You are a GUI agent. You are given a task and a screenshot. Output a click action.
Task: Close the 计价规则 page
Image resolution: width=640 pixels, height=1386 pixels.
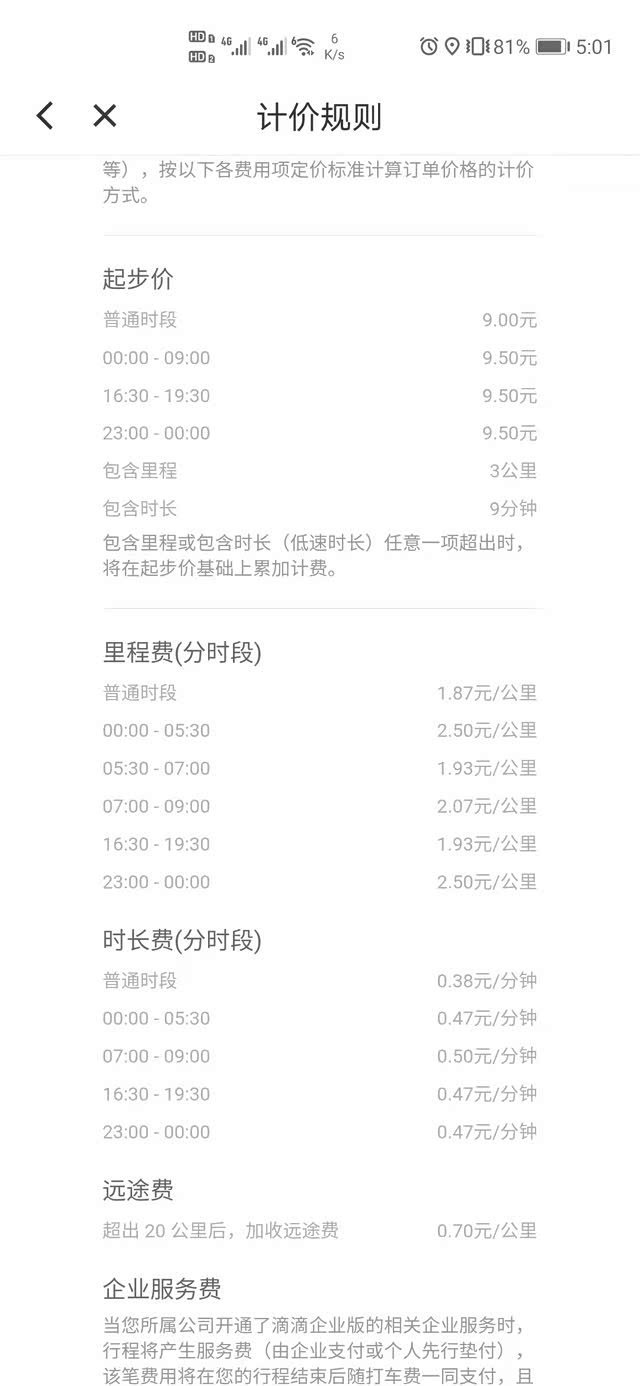pyautogui.click(x=105, y=116)
